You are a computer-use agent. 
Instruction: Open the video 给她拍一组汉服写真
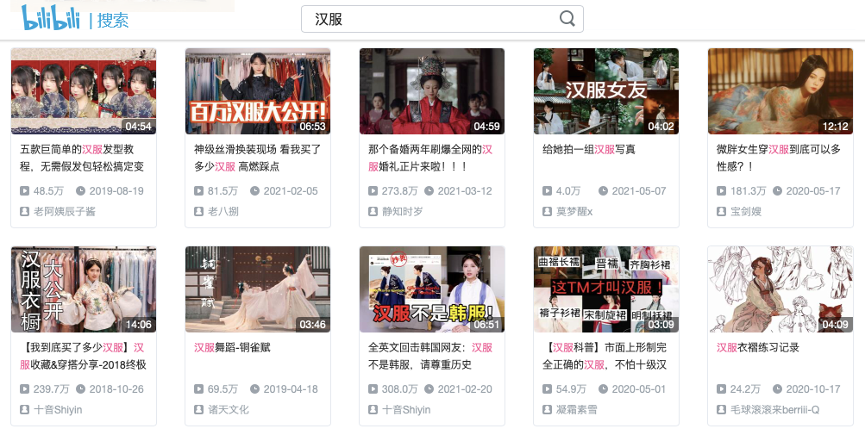point(605,91)
